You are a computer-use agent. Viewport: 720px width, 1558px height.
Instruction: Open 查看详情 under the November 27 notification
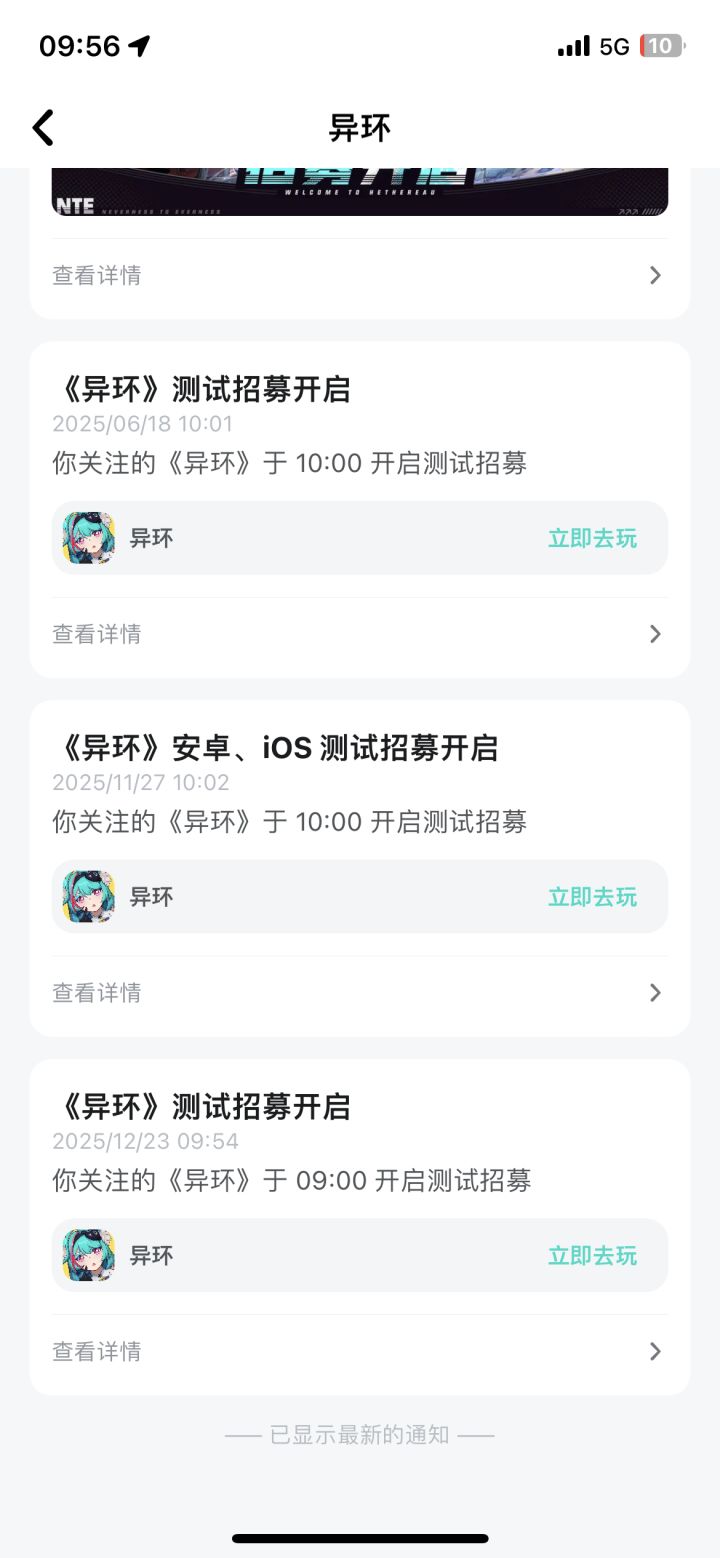(96, 992)
